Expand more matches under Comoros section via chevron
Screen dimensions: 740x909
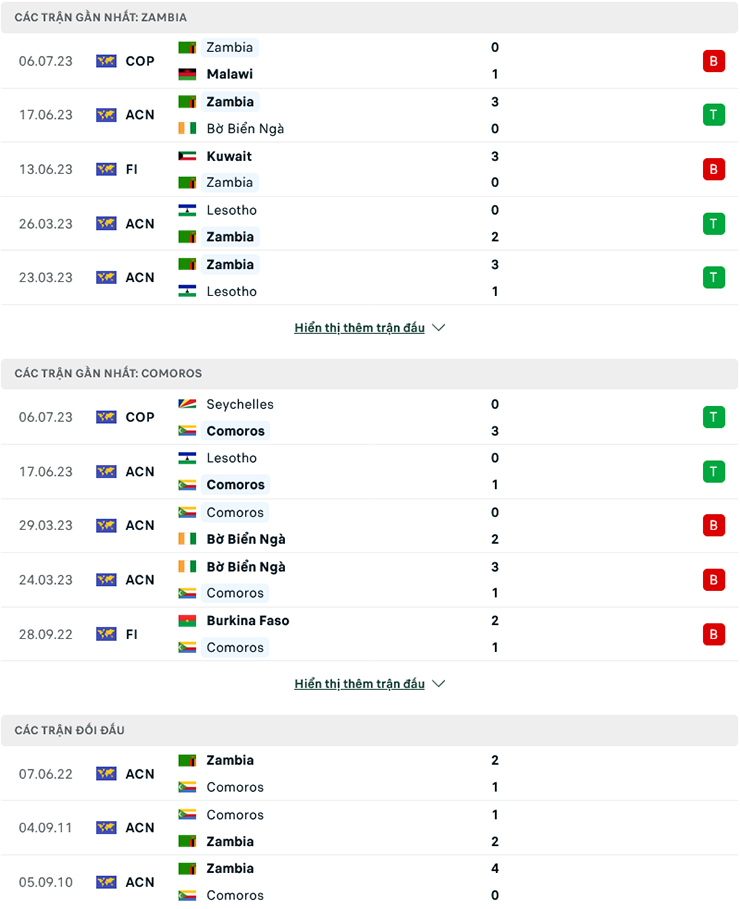(x=438, y=683)
